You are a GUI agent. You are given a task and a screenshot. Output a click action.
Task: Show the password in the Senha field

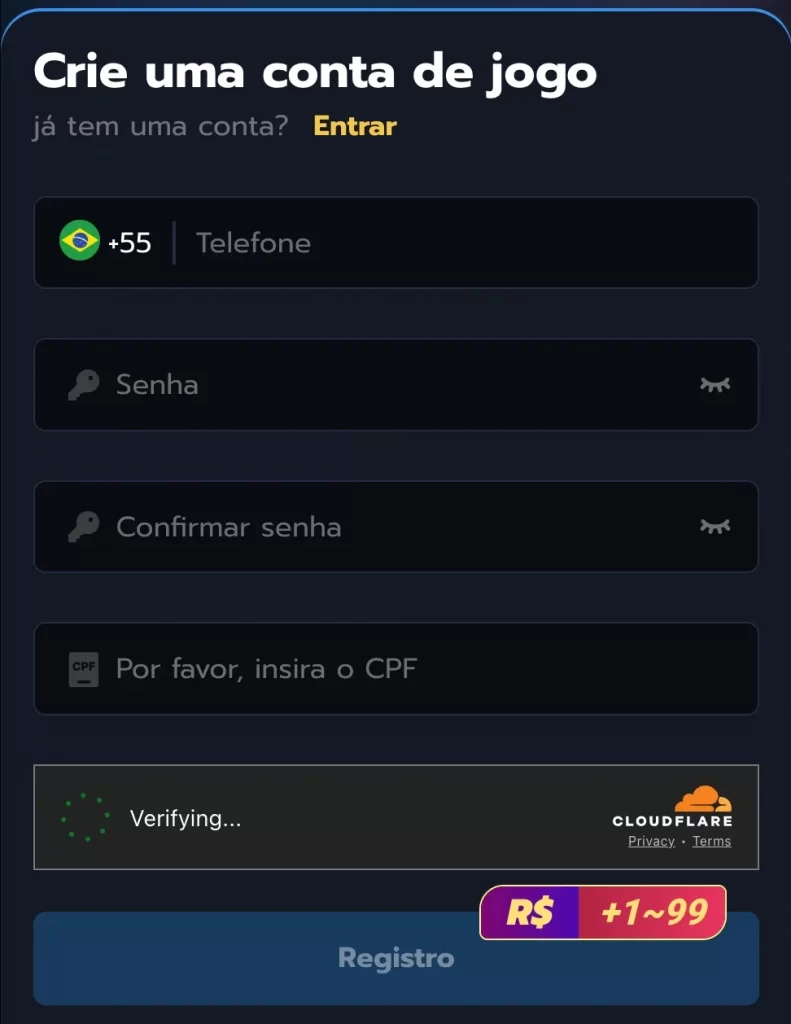[x=716, y=384]
